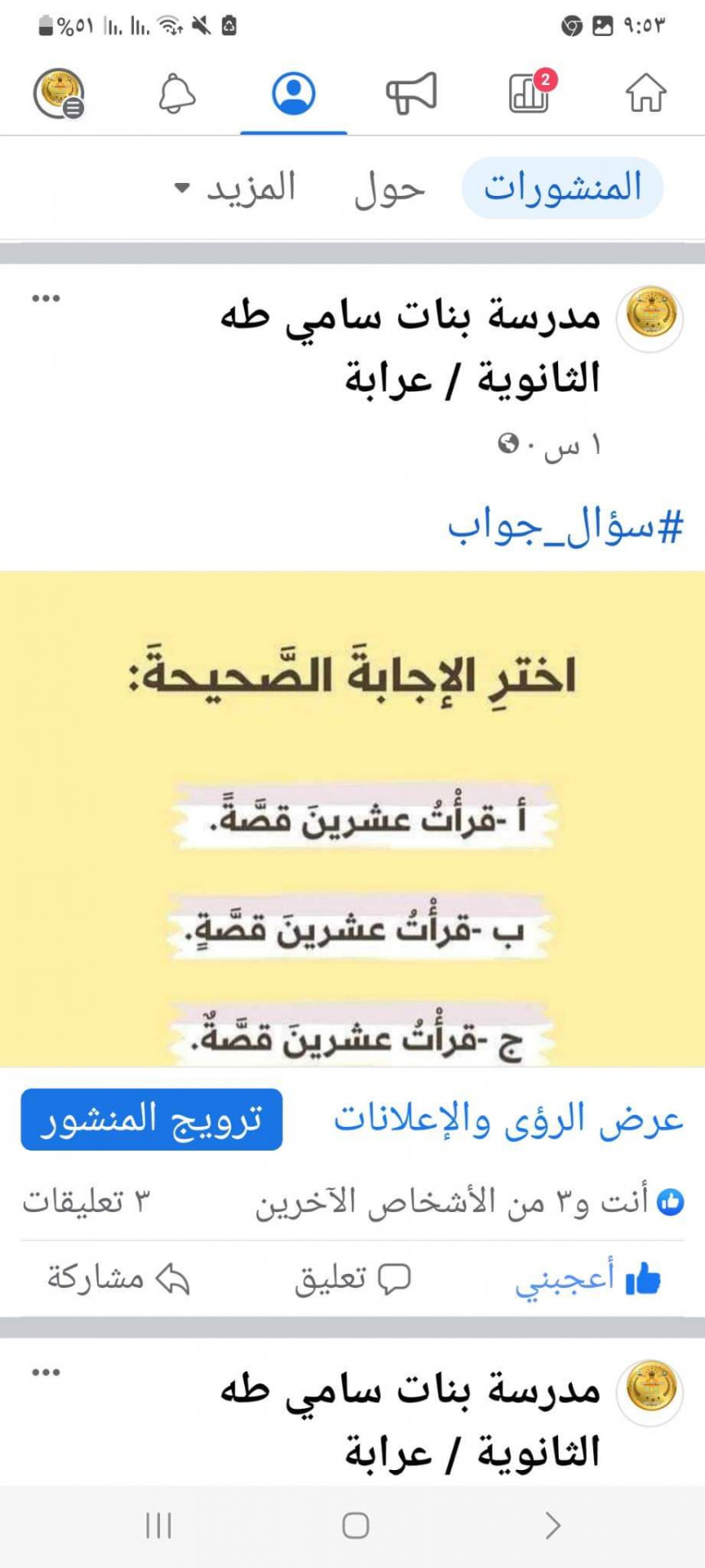The image size is (705, 1568).
Task: Tap the أعجبني like button
Action: pyautogui.click(x=587, y=1279)
